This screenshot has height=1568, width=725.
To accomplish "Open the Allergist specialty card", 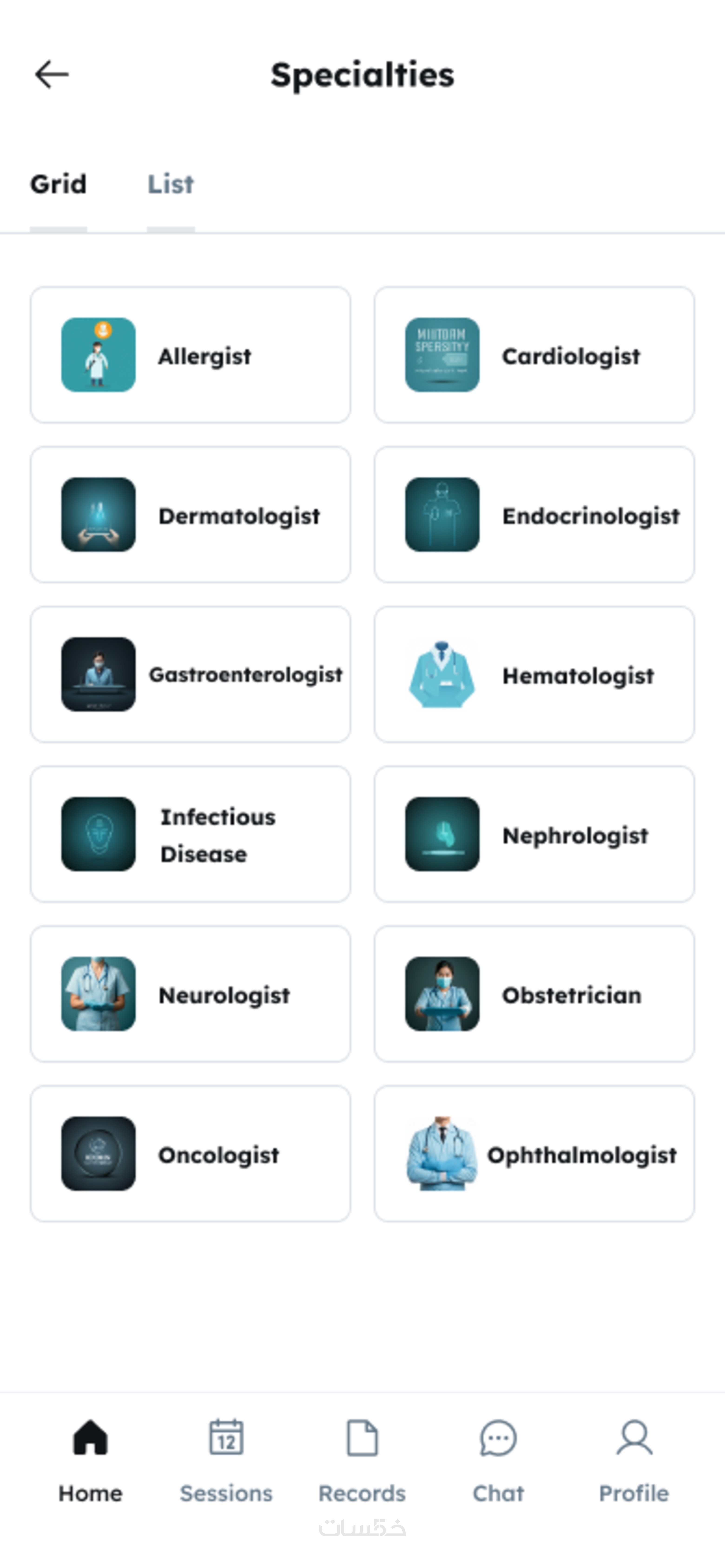I will coord(190,355).
